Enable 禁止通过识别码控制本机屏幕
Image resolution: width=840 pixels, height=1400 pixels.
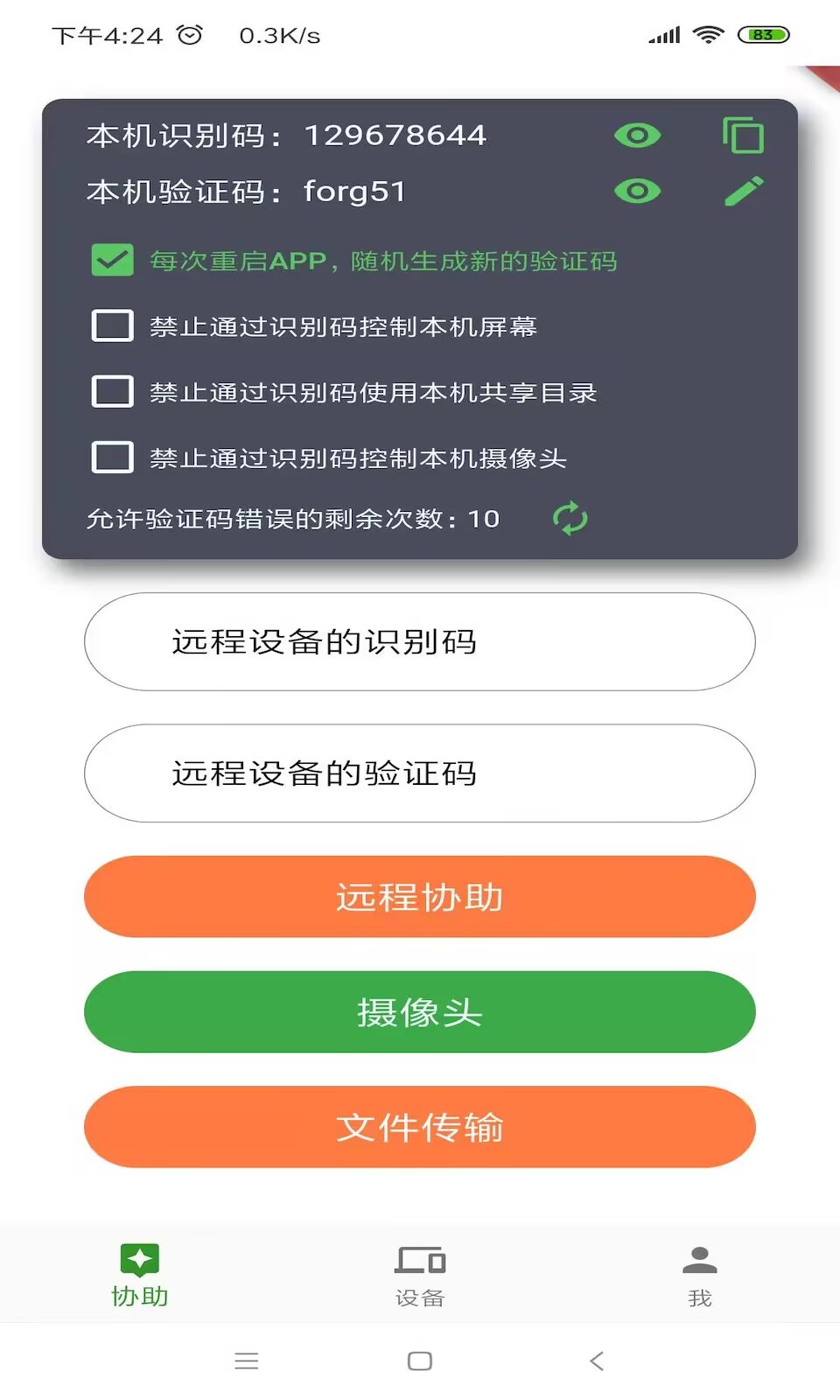113,325
